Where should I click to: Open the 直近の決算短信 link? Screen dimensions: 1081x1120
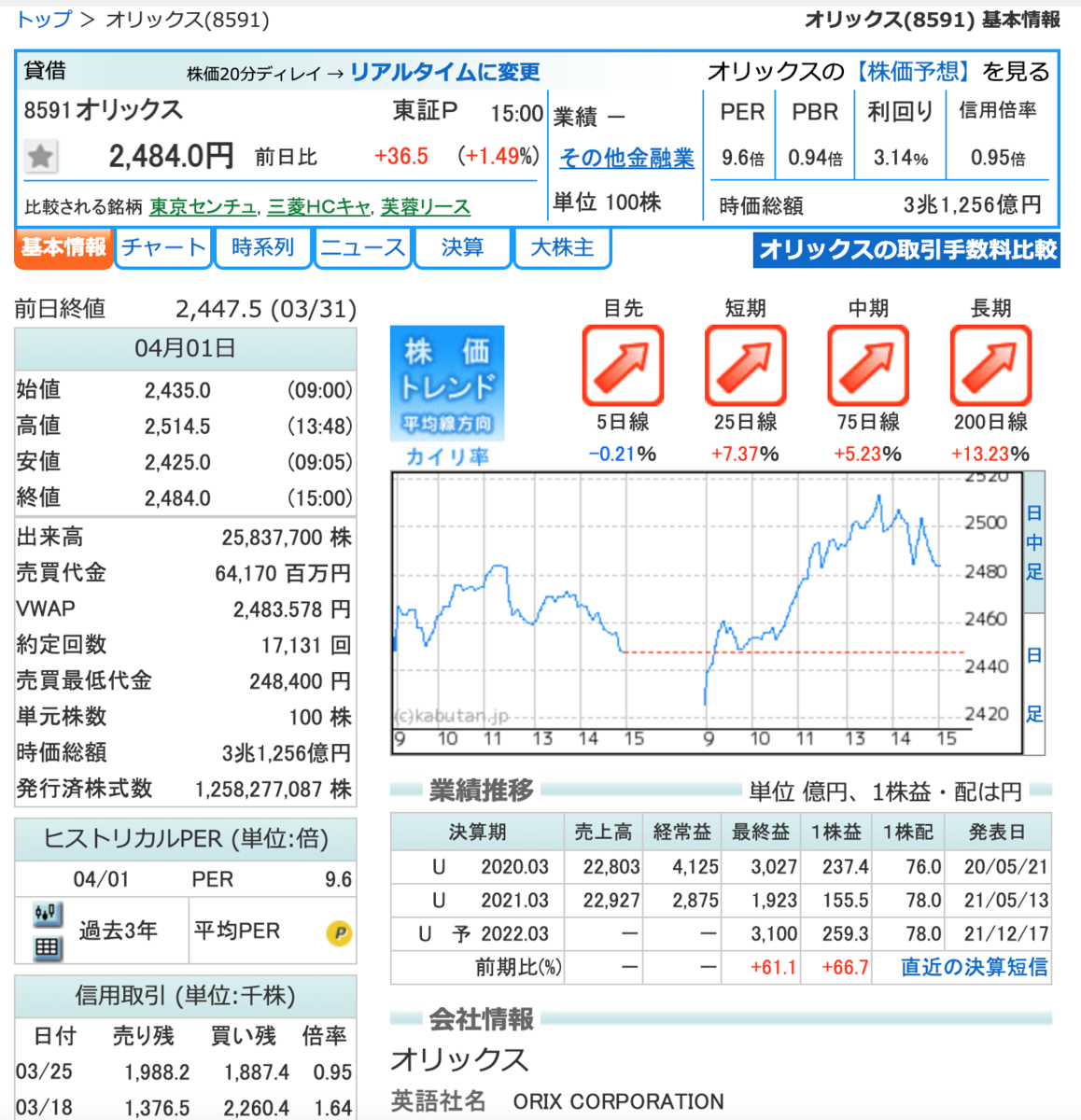point(974,967)
